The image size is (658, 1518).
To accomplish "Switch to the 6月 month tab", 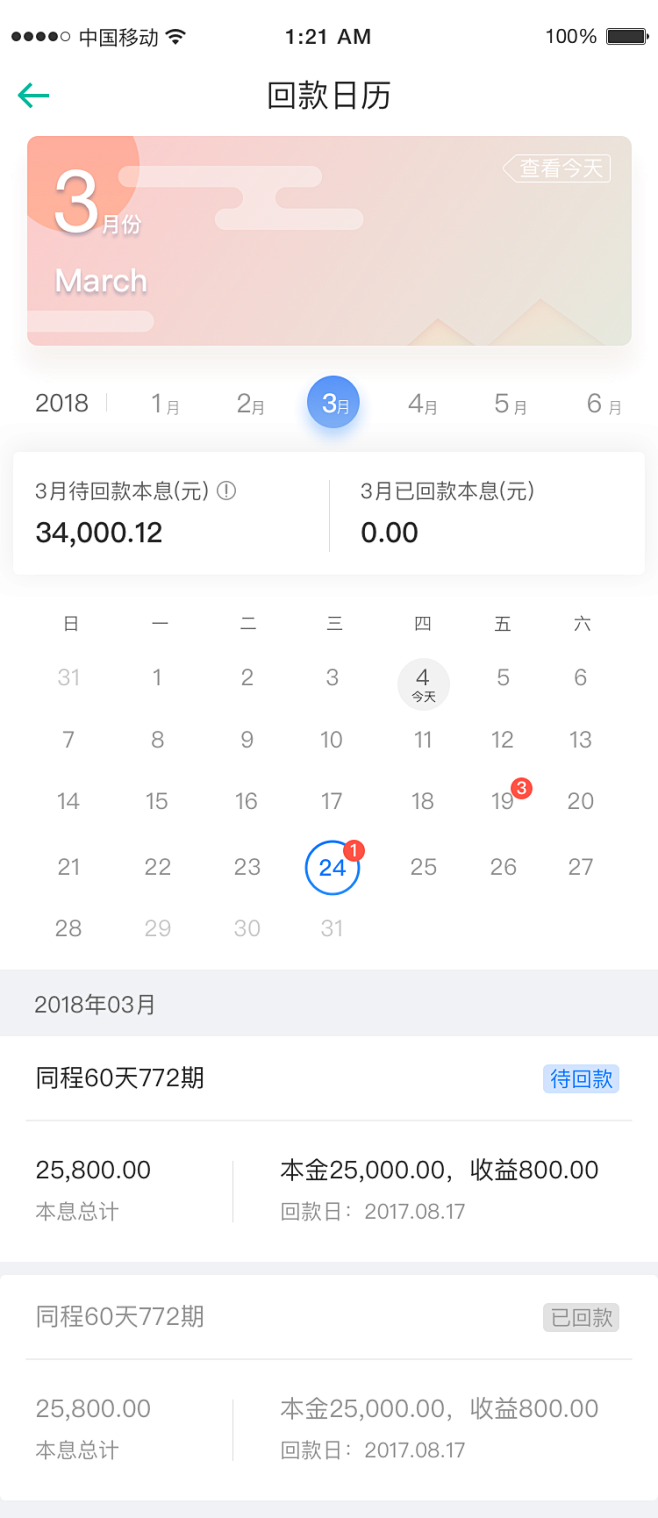I will point(603,404).
